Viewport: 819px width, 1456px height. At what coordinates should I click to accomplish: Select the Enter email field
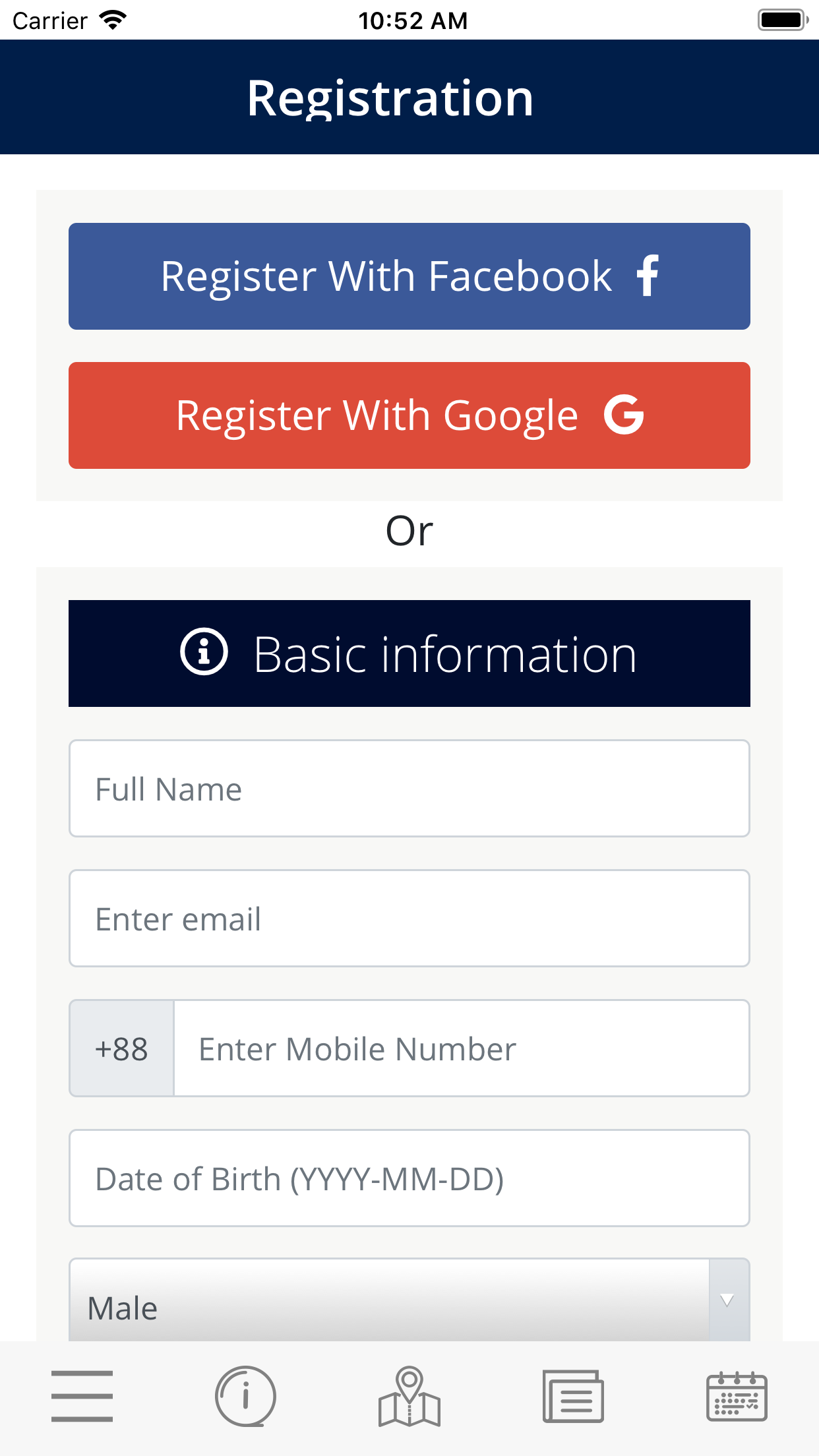pyautogui.click(x=409, y=918)
